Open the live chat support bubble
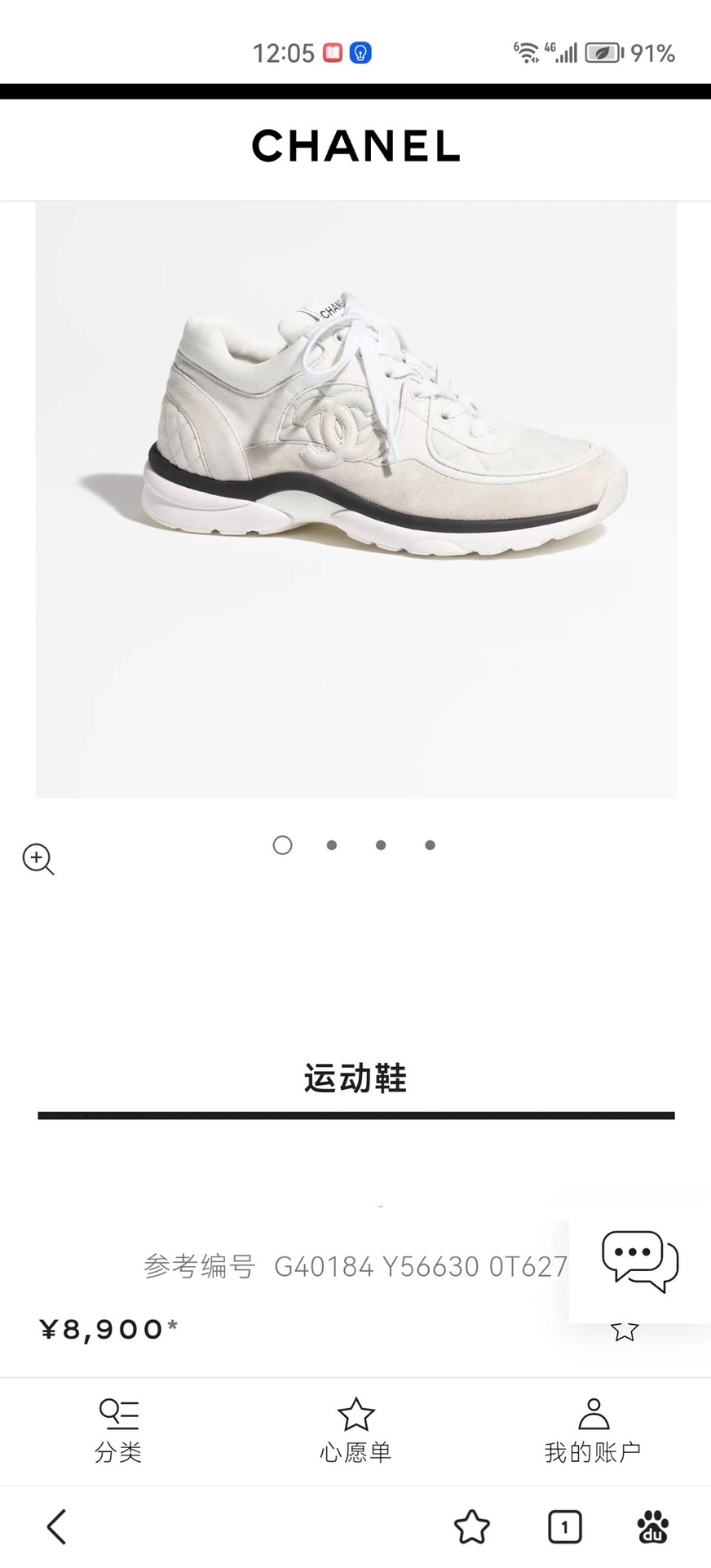The height and width of the screenshot is (1568, 711). 639,1260
